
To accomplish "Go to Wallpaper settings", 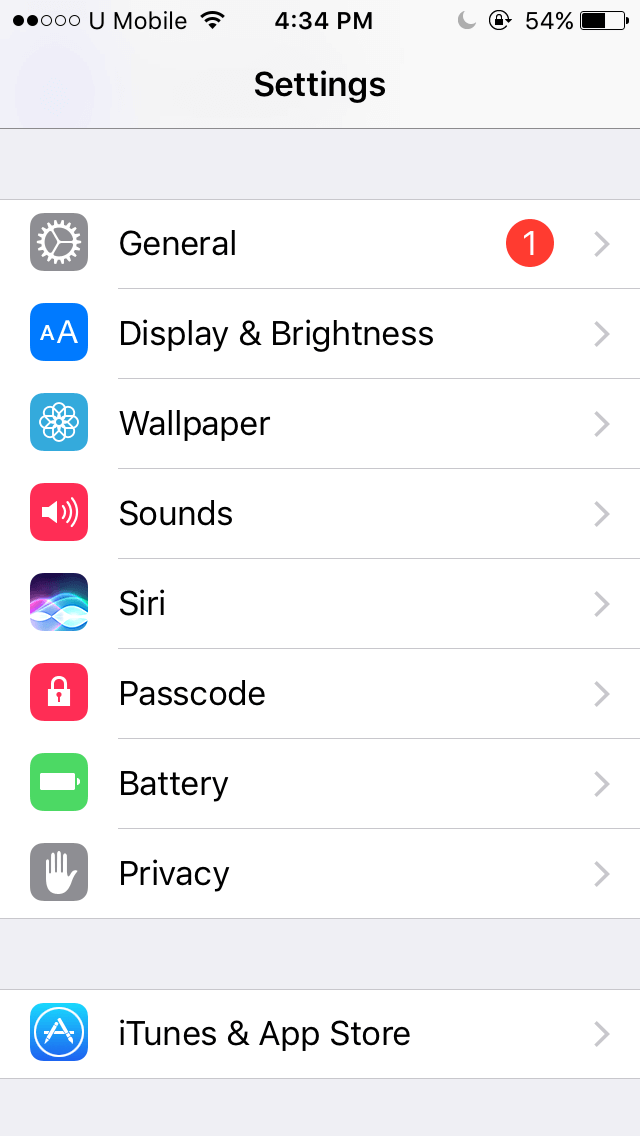I will [320, 423].
